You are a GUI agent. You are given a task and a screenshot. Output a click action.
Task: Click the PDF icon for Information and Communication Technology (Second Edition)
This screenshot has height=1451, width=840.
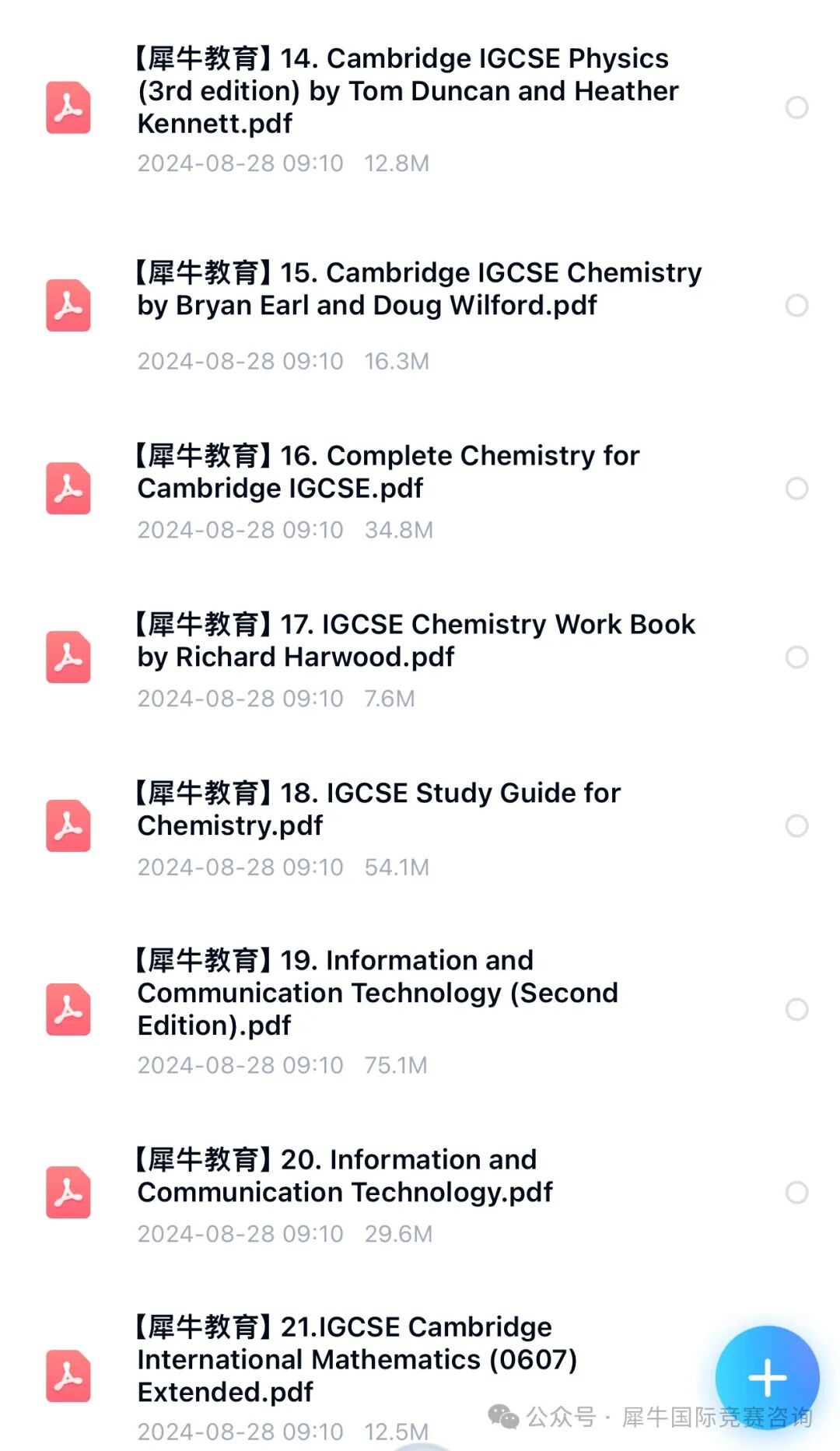(x=68, y=1010)
